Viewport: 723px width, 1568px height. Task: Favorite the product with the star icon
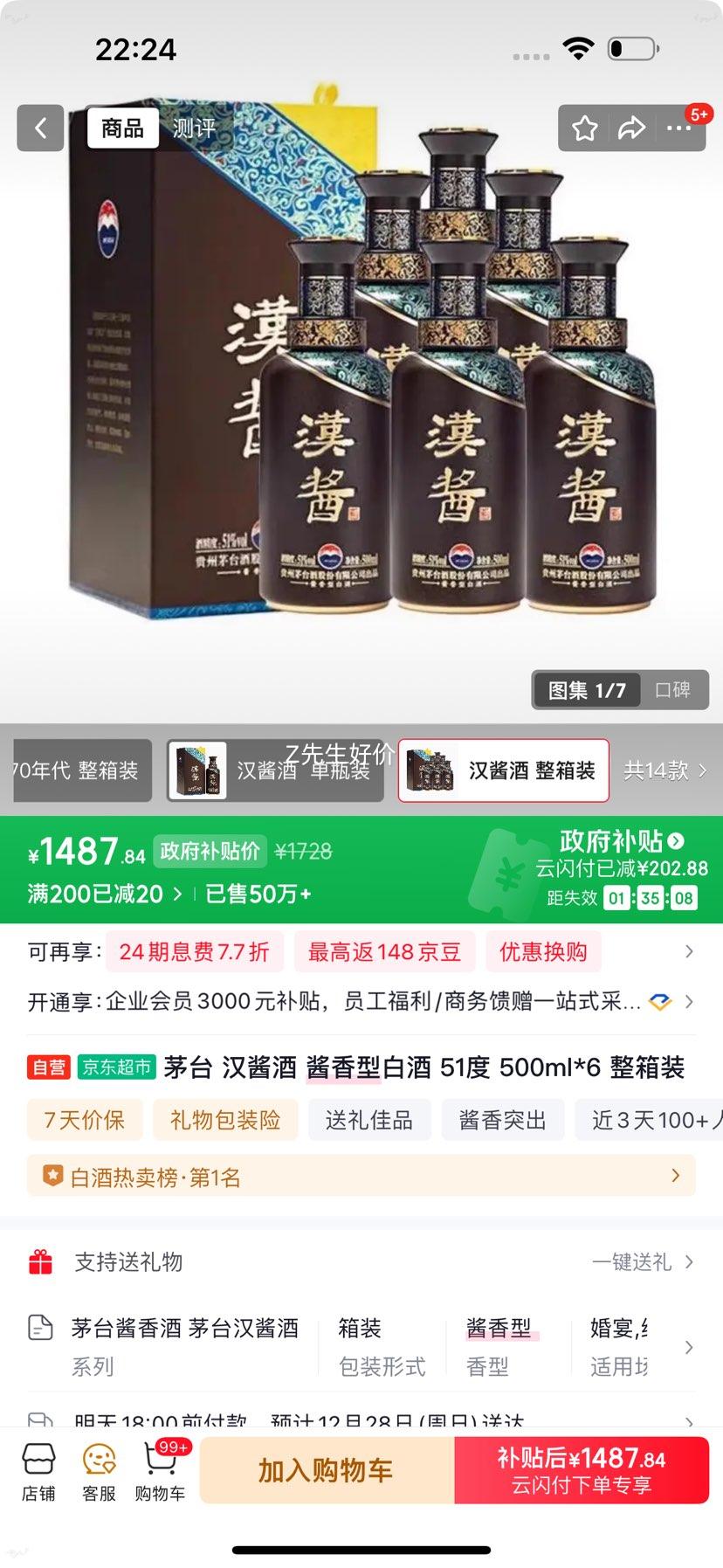(584, 128)
